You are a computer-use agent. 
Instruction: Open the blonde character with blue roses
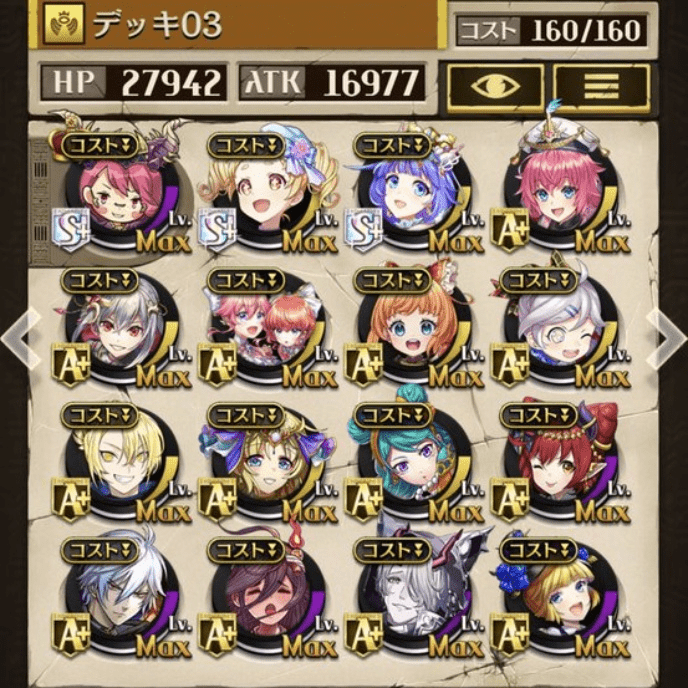[x=558, y=600]
